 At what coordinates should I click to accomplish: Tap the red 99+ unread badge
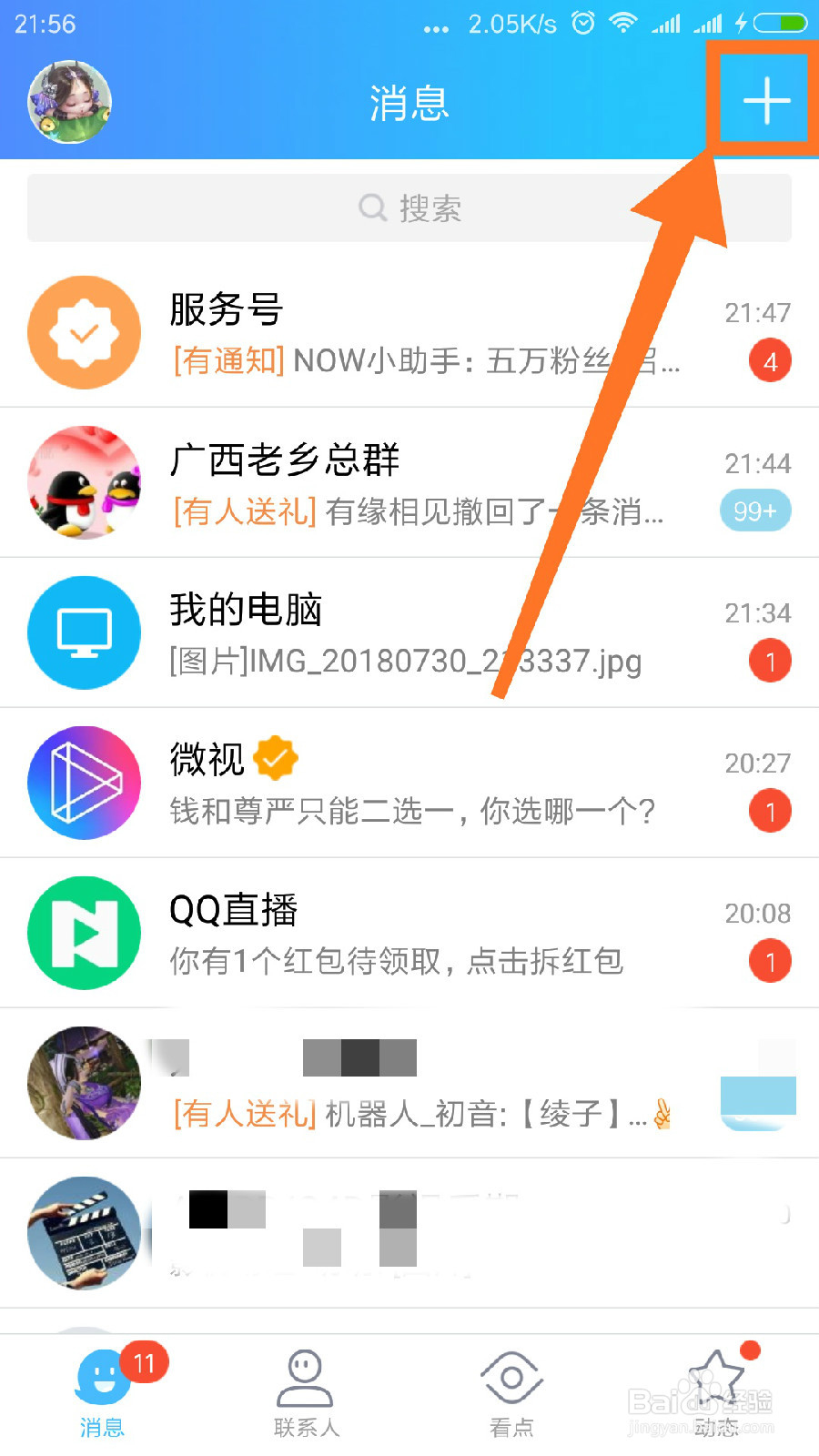coord(755,511)
